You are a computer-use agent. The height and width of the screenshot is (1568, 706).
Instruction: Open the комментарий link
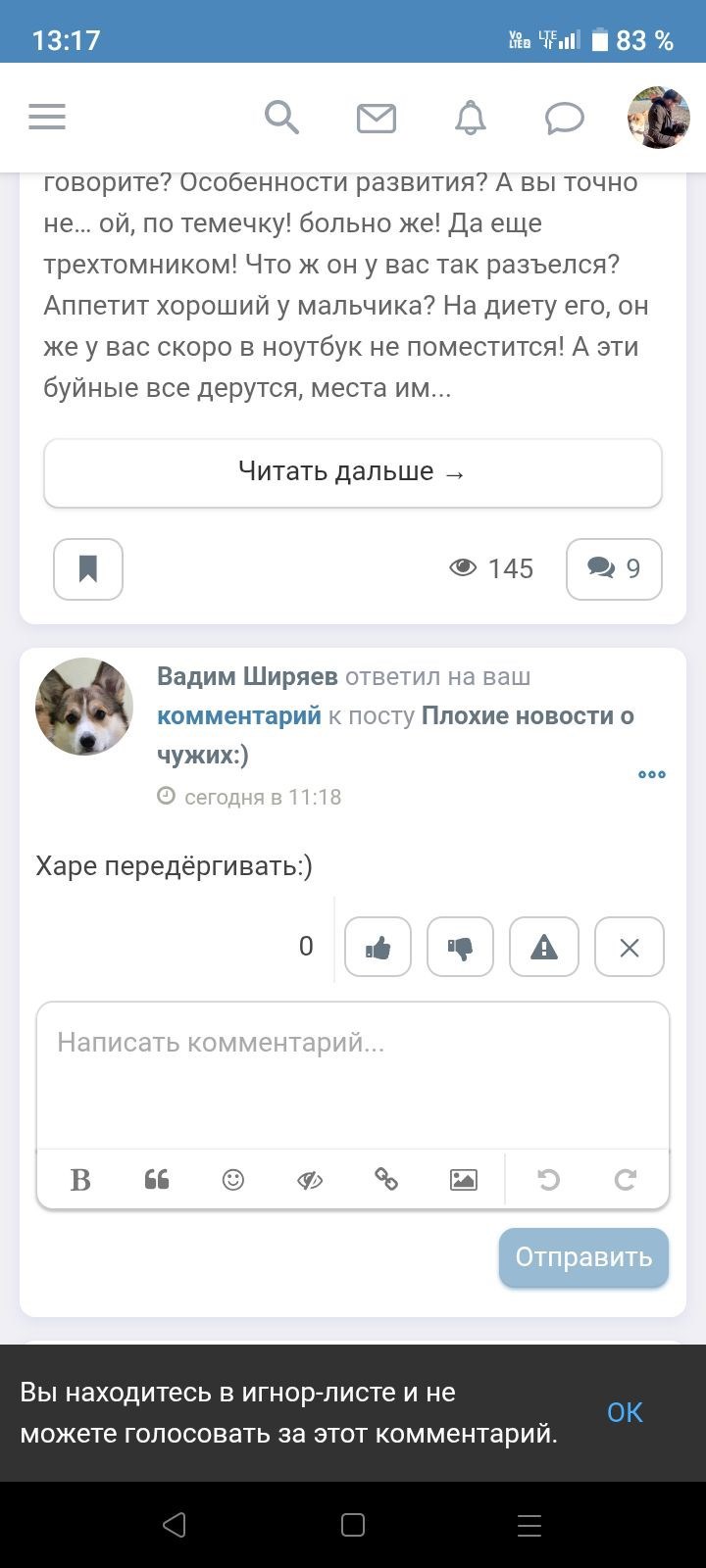pyautogui.click(x=239, y=715)
